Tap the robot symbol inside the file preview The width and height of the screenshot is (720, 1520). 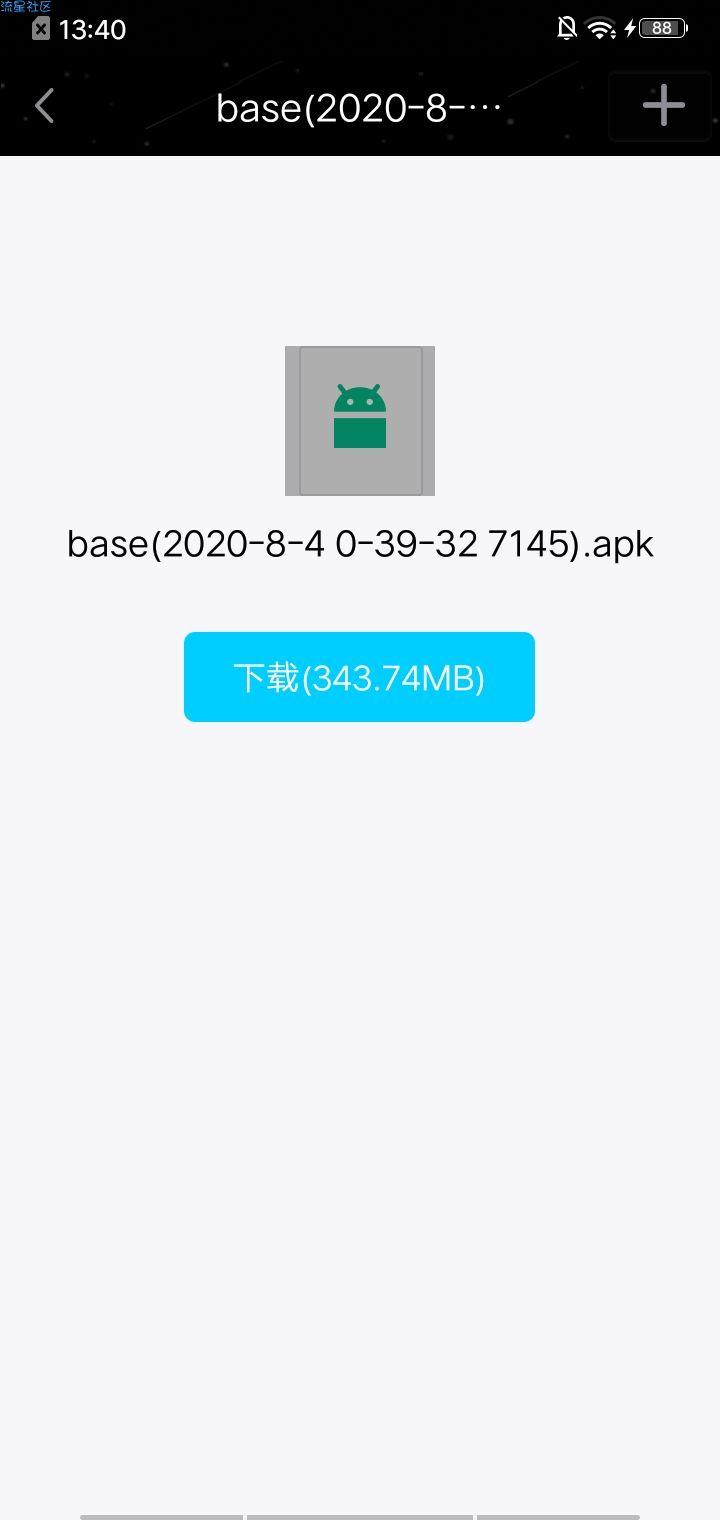pyautogui.click(x=359, y=415)
